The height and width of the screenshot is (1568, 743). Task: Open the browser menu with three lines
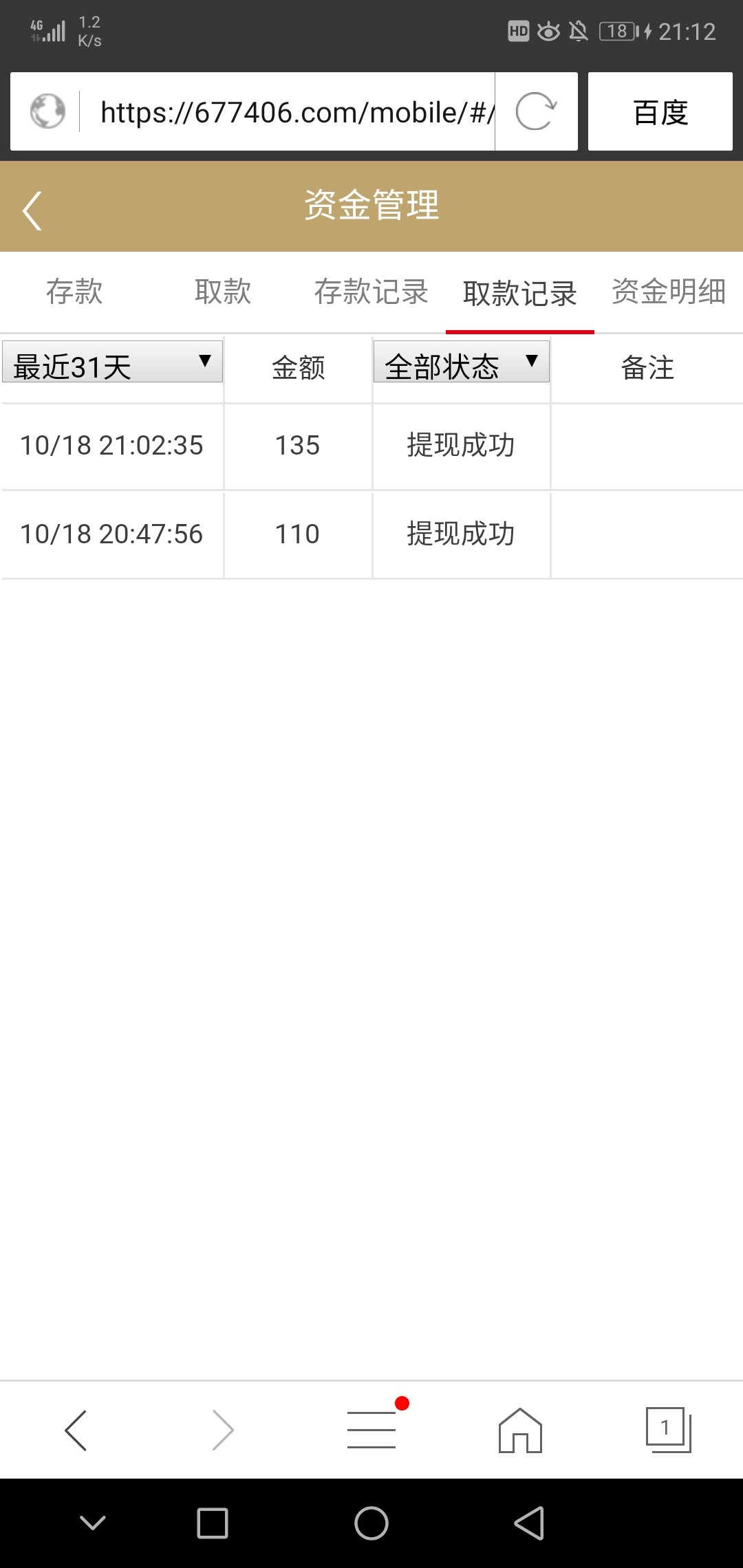tap(371, 1430)
